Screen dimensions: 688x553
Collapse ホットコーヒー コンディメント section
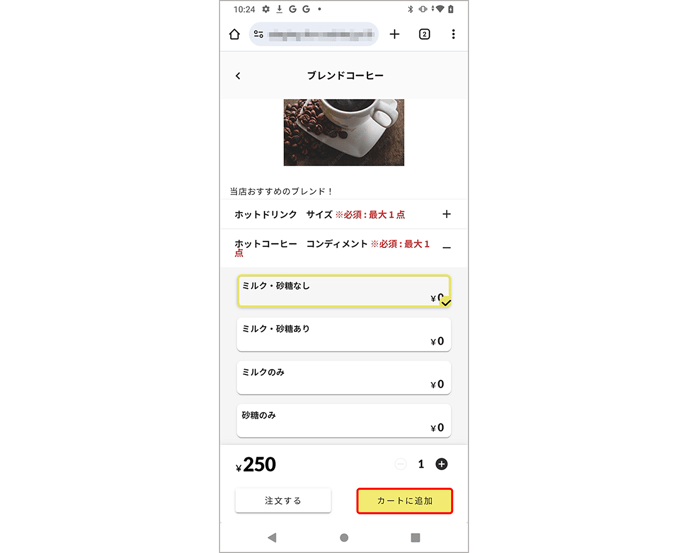click(446, 247)
